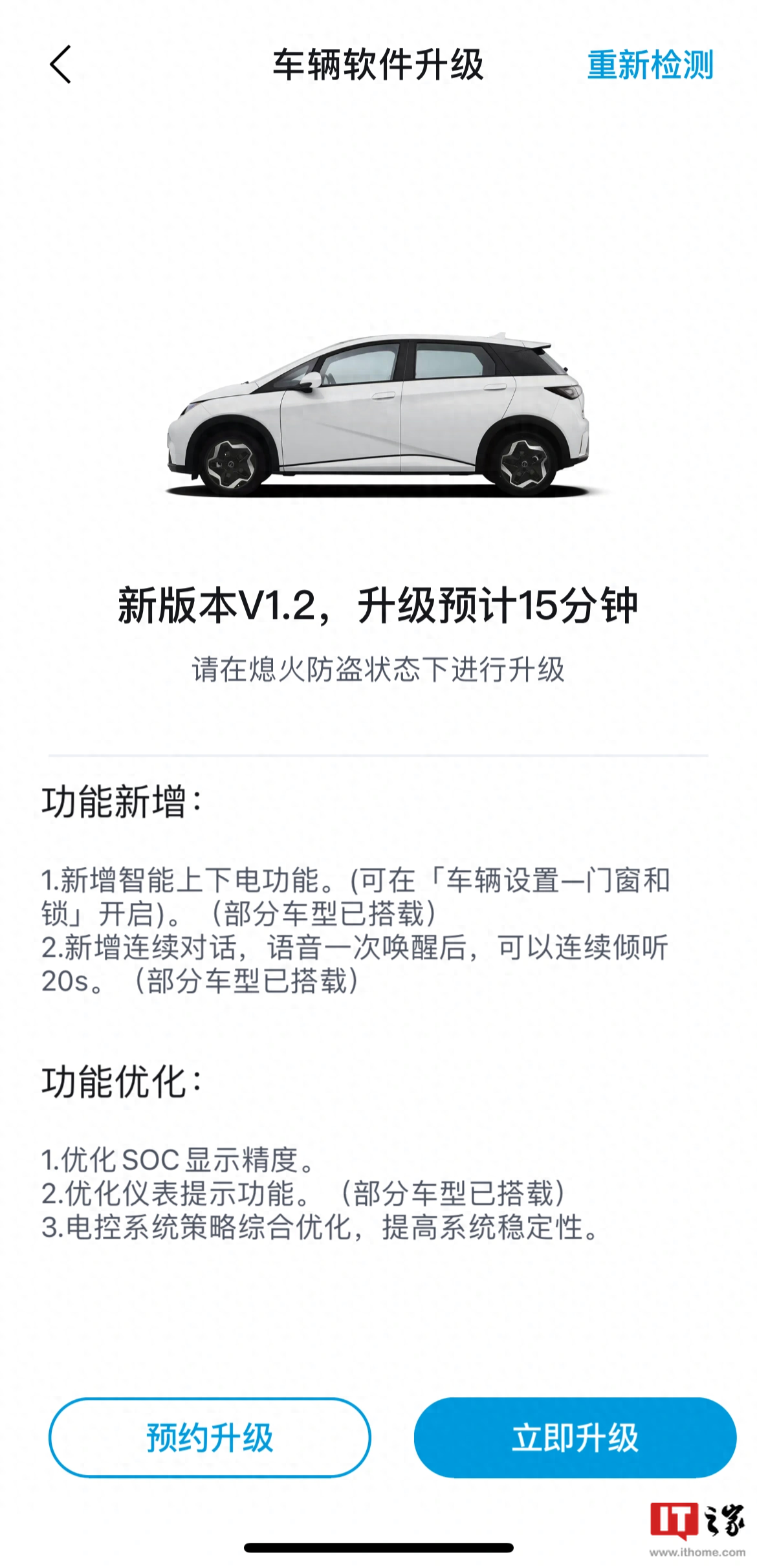The image size is (757, 1568).
Task: Tap the back arrow to exit upgrade page
Action: 61,65
